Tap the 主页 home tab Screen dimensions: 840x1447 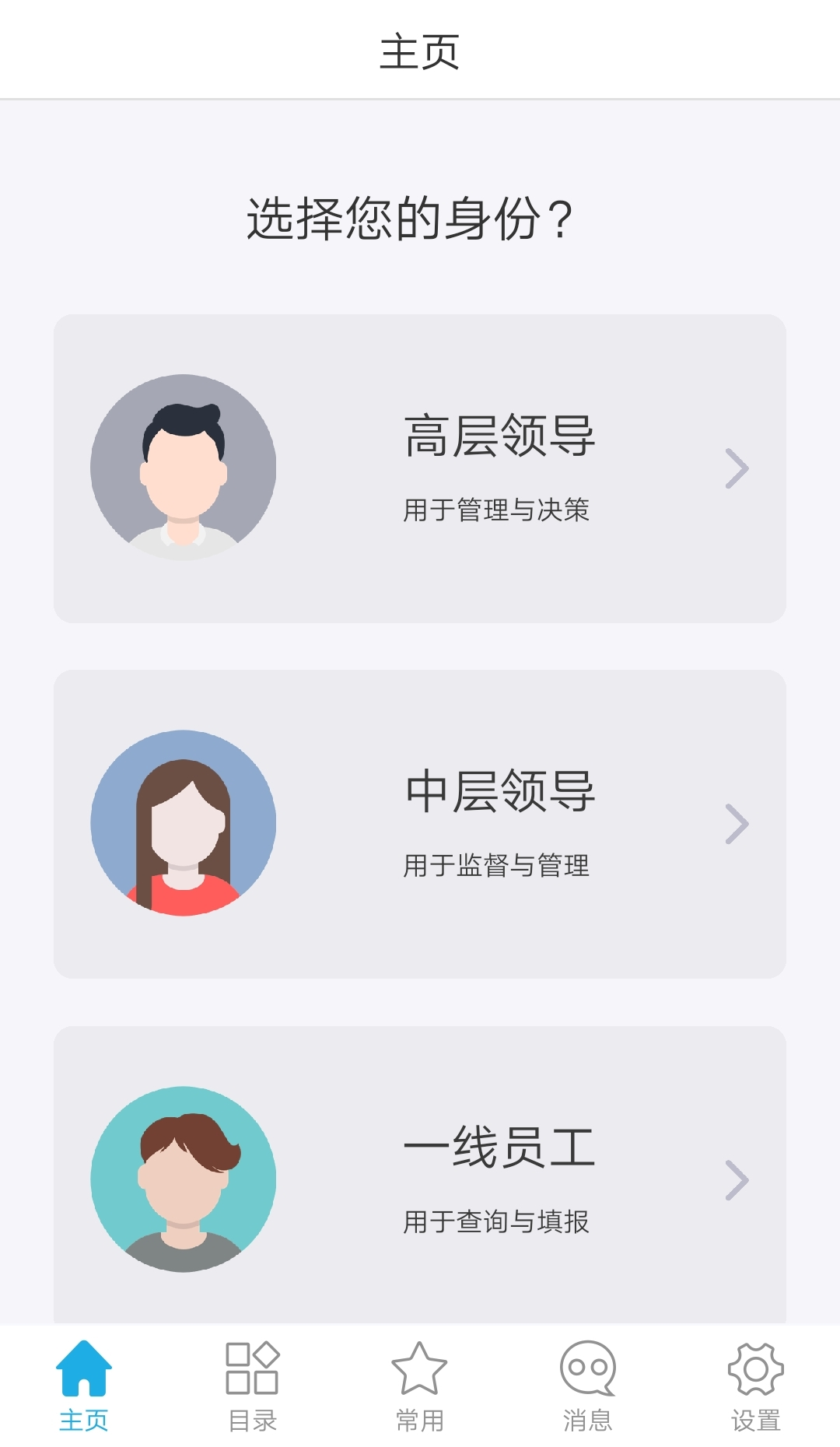tap(84, 1386)
